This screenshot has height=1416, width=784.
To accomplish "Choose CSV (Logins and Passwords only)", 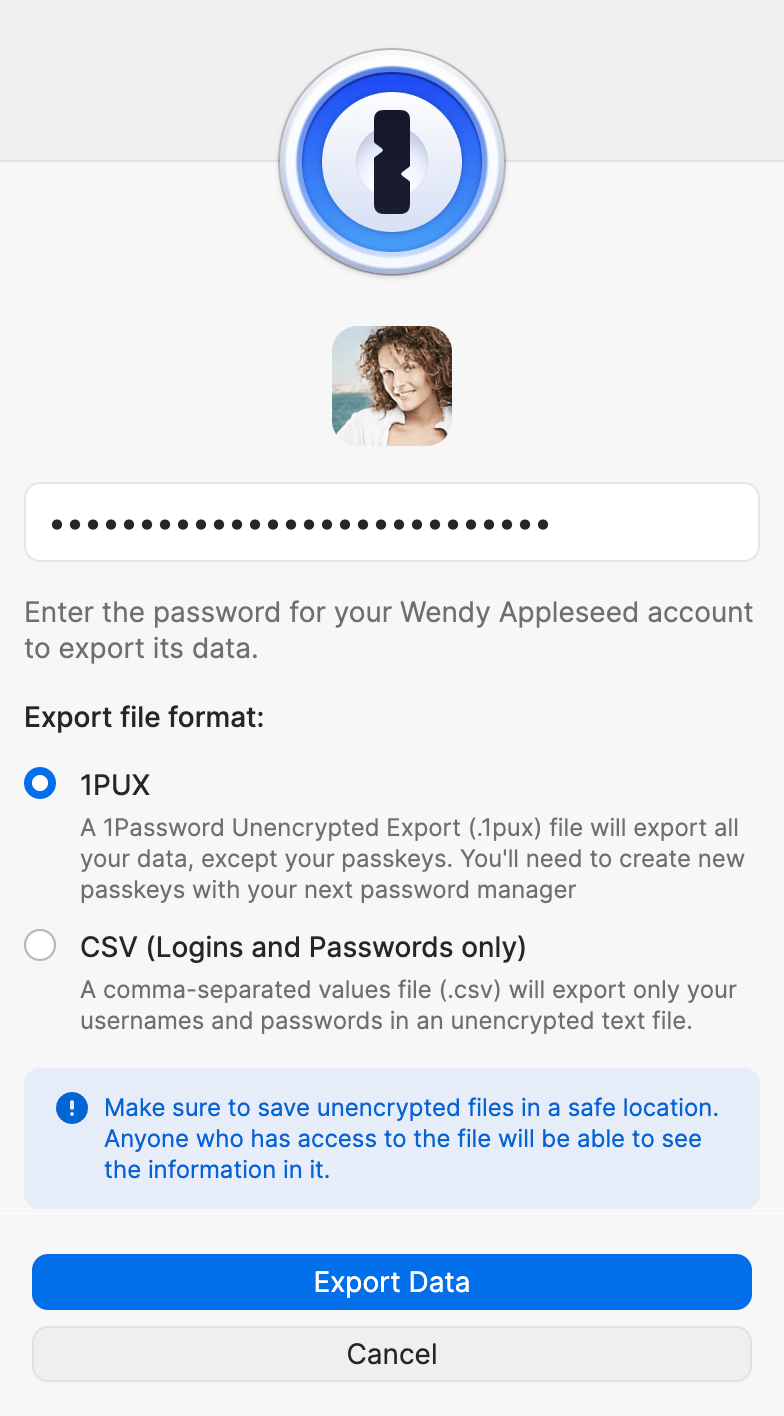I will (x=40, y=945).
